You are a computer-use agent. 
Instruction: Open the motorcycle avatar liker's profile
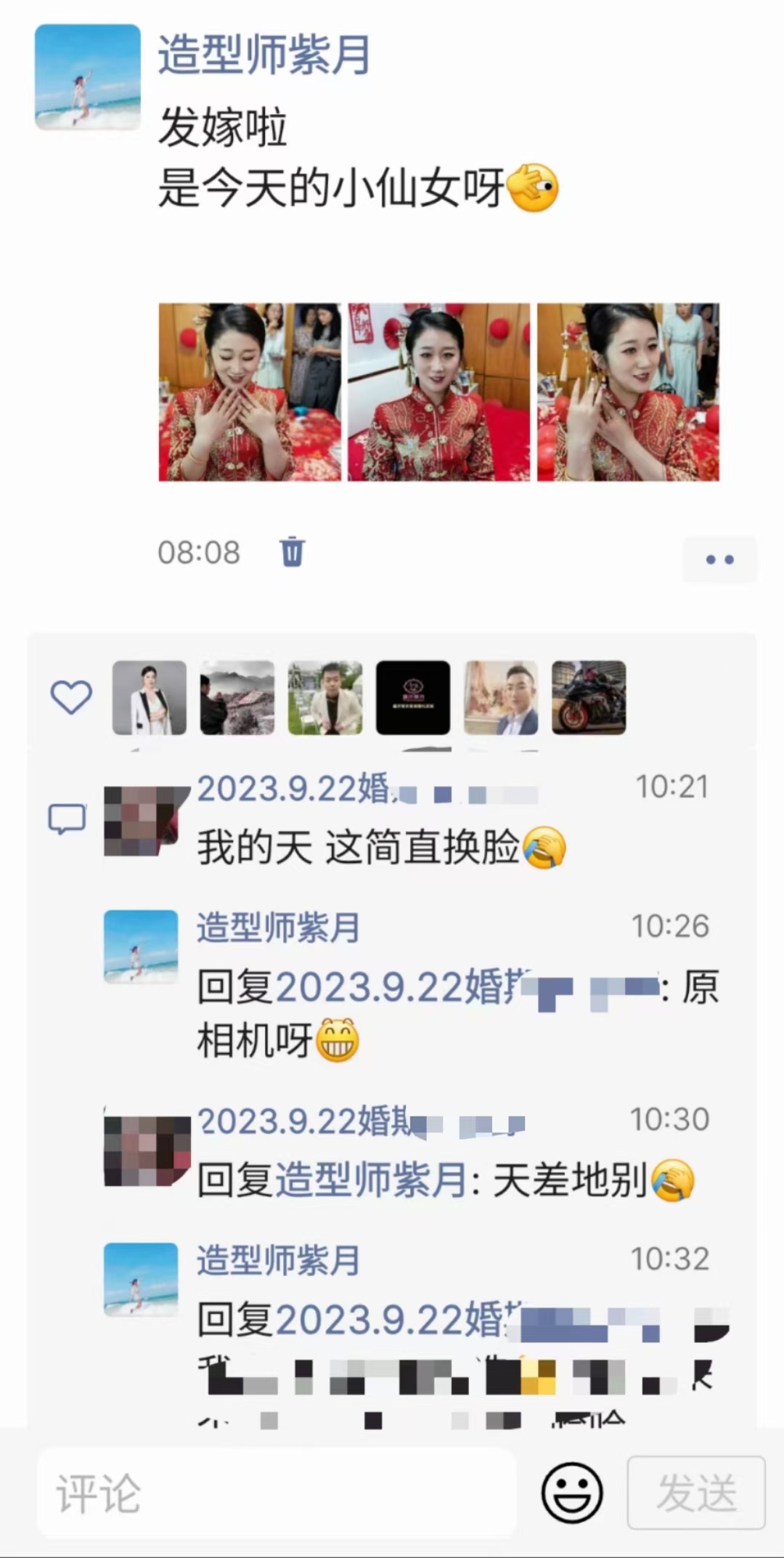(589, 697)
